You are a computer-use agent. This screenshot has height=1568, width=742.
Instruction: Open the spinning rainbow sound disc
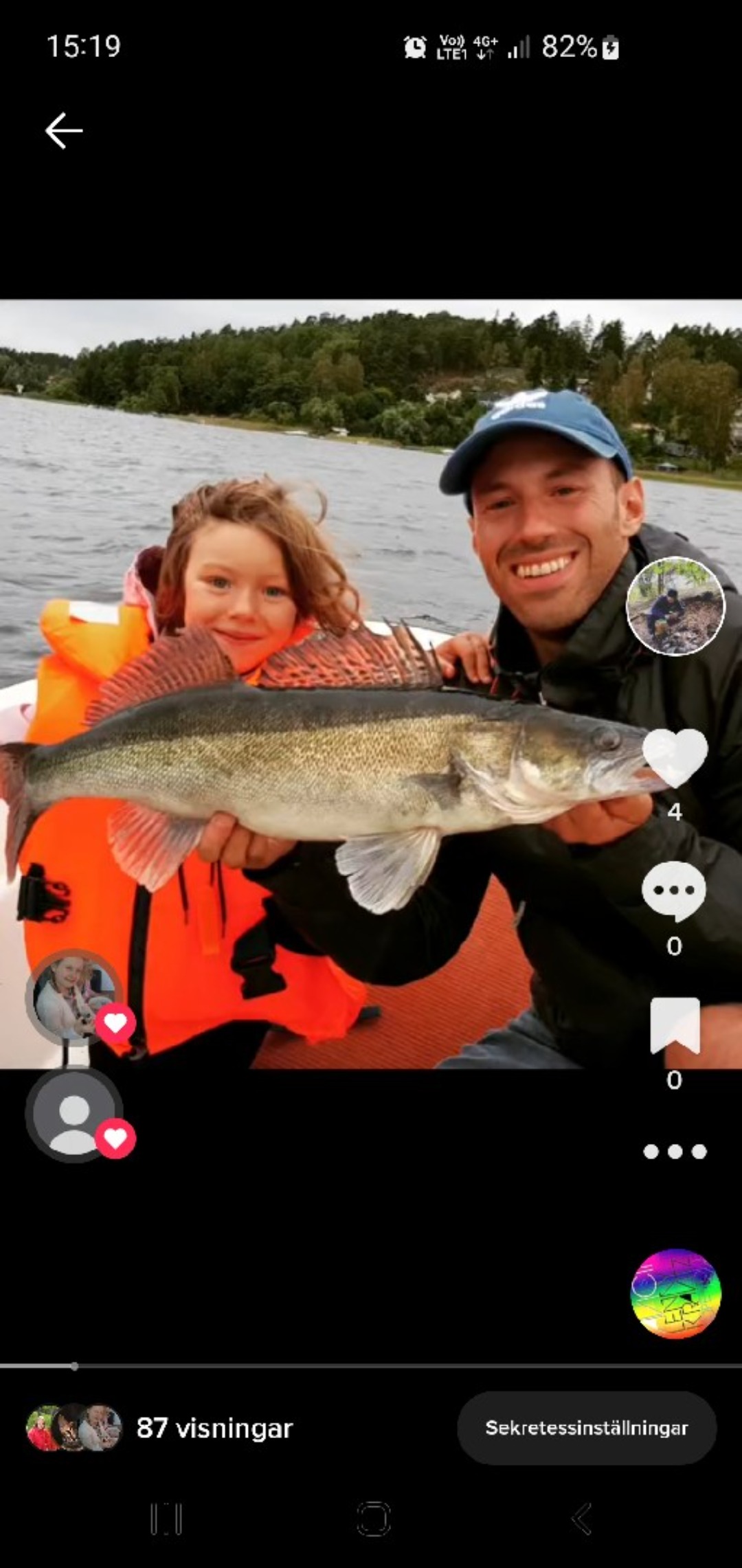pyautogui.click(x=675, y=1294)
